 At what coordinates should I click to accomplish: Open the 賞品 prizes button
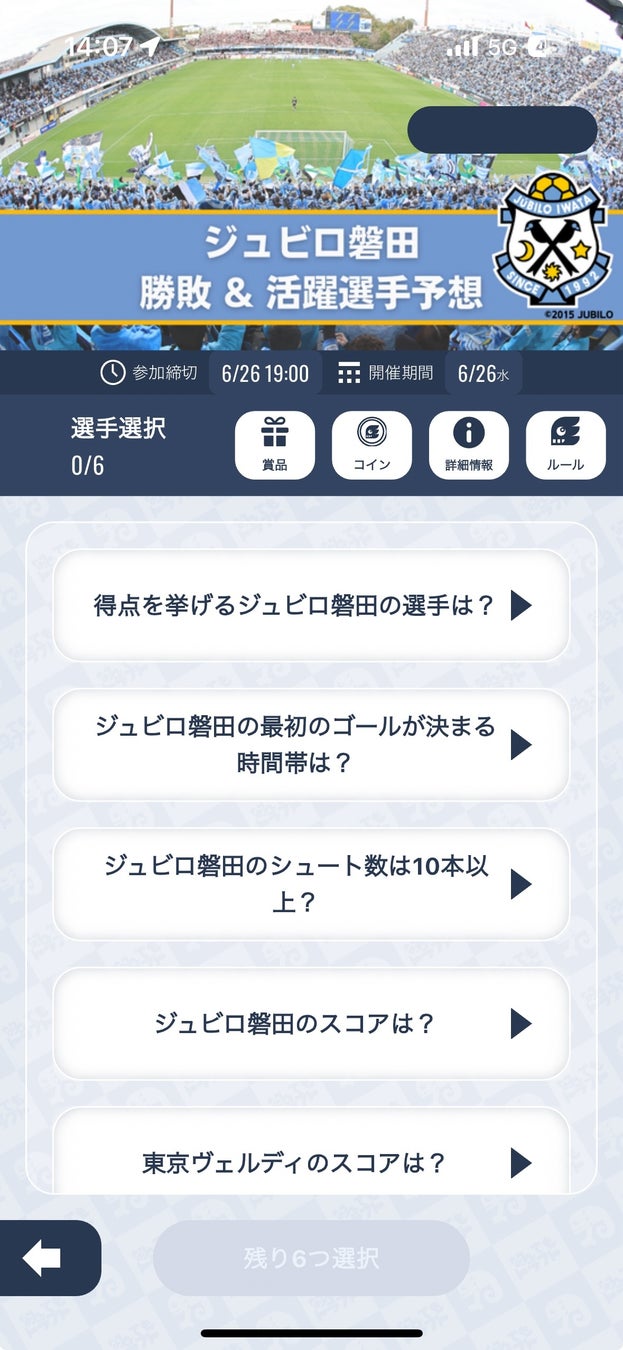[275, 445]
